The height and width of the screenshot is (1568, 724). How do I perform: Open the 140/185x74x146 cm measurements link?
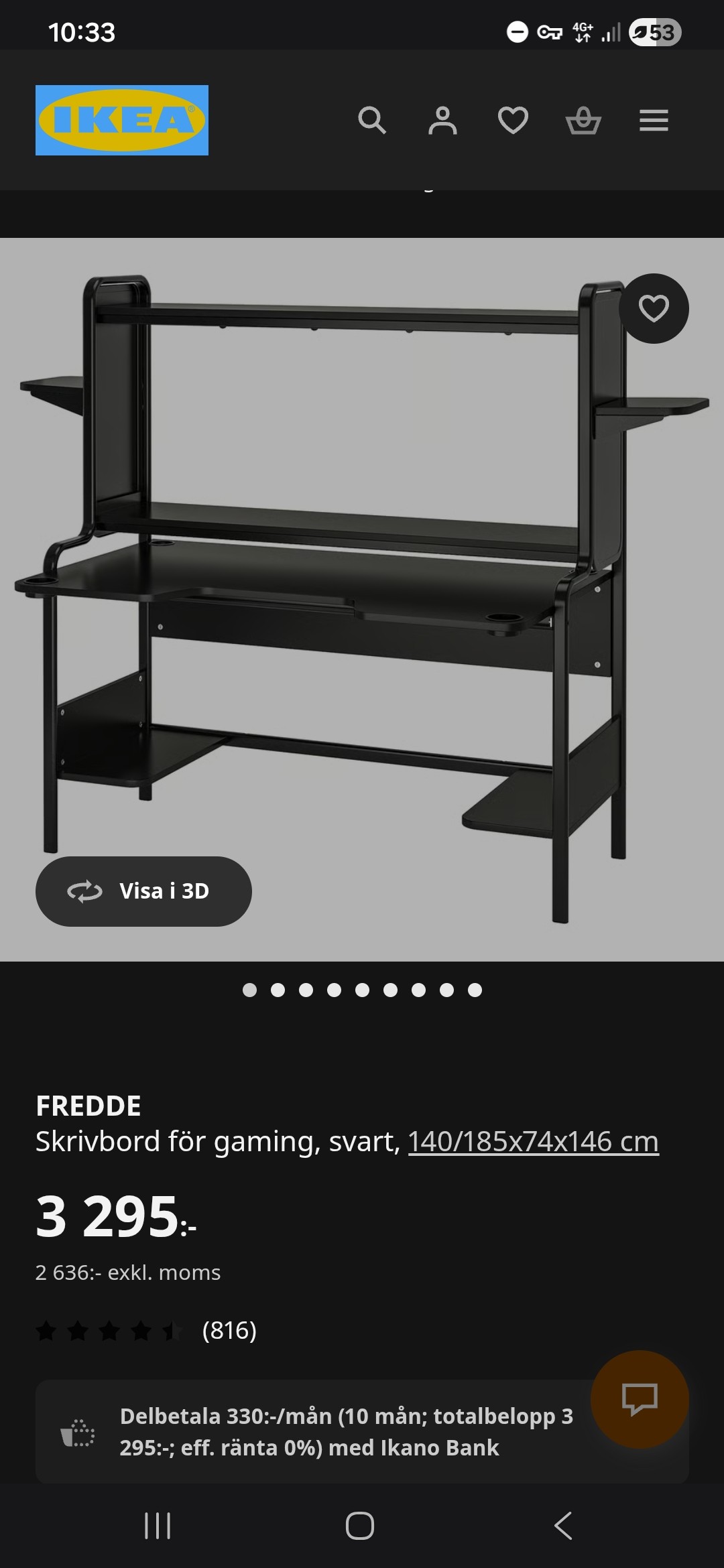[x=534, y=1141]
